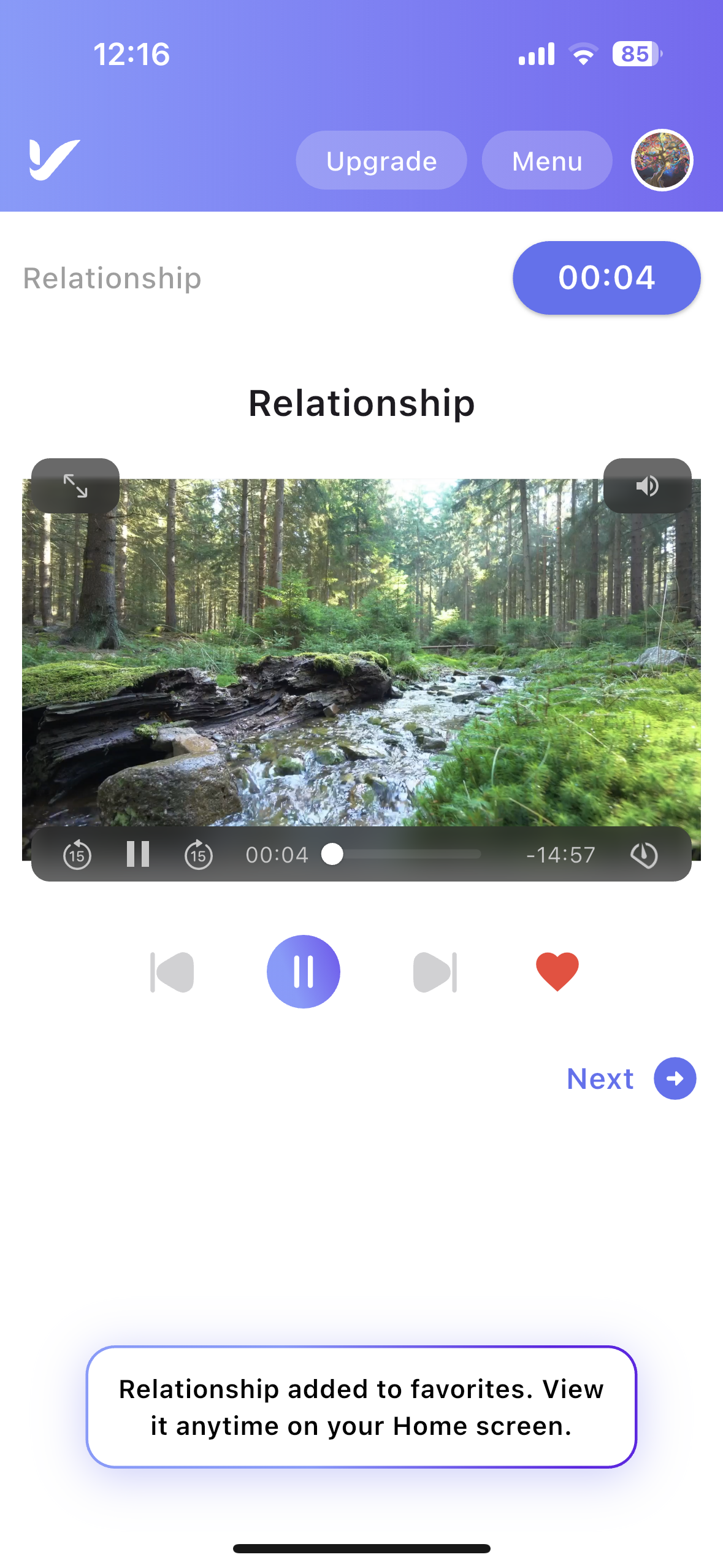The width and height of the screenshot is (723, 1568).
Task: Open the profile avatar
Action: [662, 161]
